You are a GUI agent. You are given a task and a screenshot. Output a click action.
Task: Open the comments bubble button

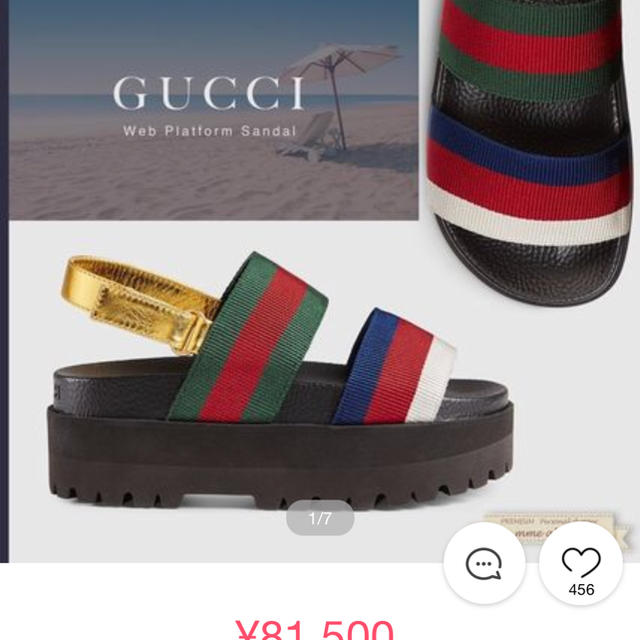point(484,563)
